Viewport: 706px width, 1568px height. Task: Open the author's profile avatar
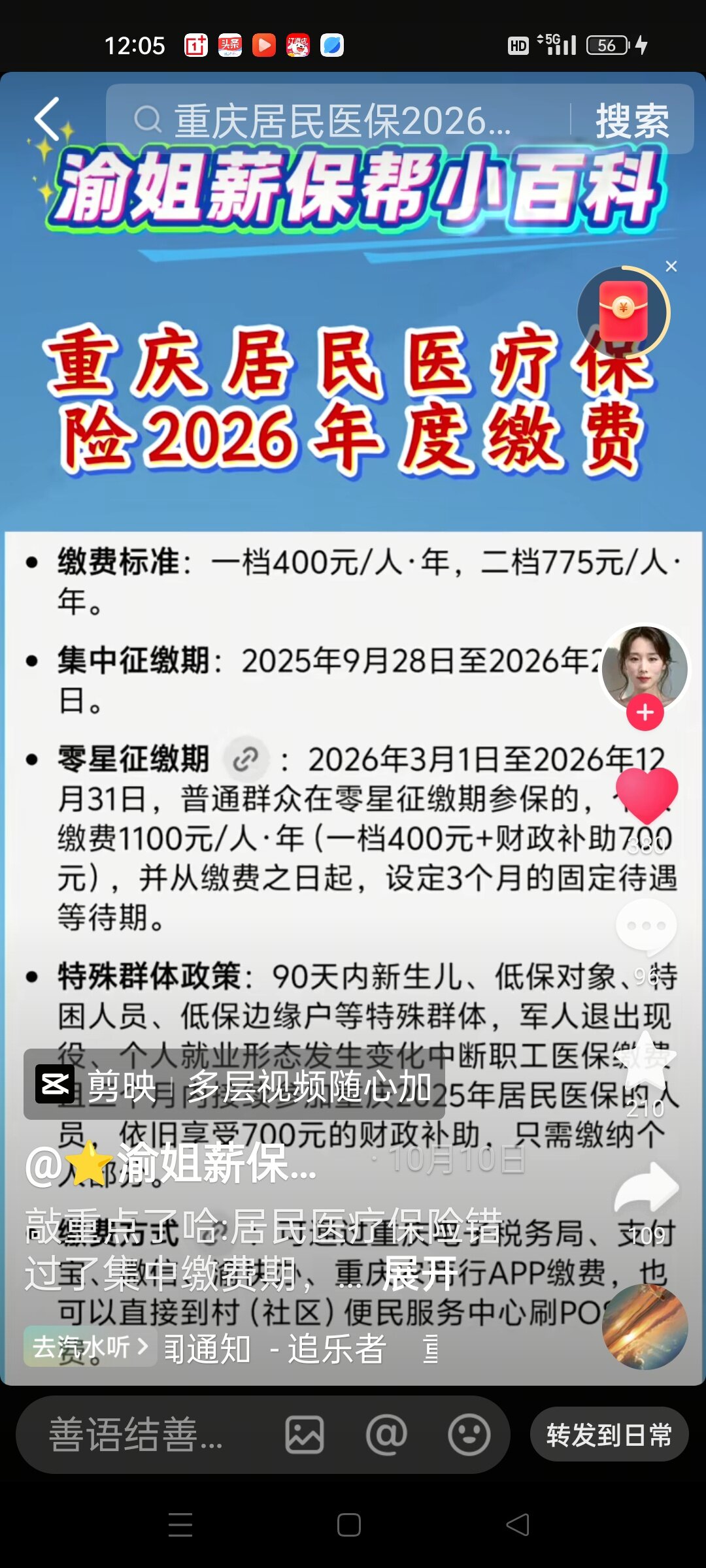coord(645,668)
